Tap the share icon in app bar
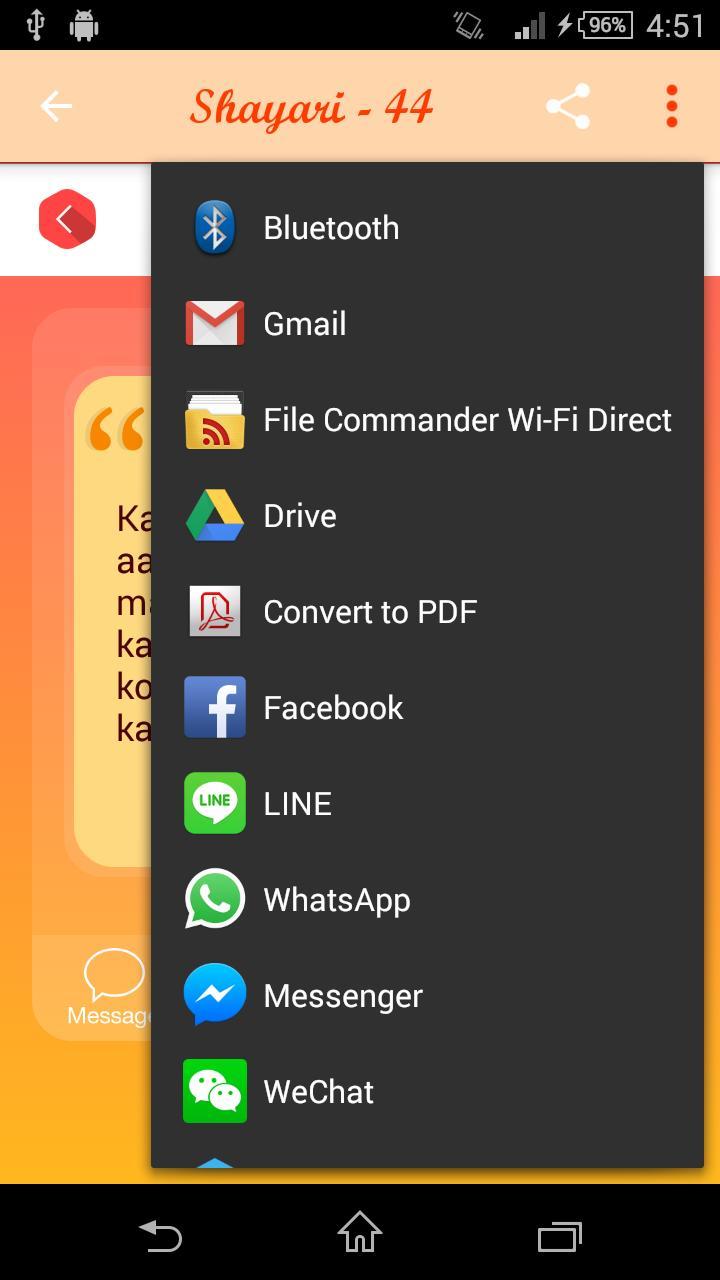The width and height of the screenshot is (720, 1280). pyautogui.click(x=568, y=106)
